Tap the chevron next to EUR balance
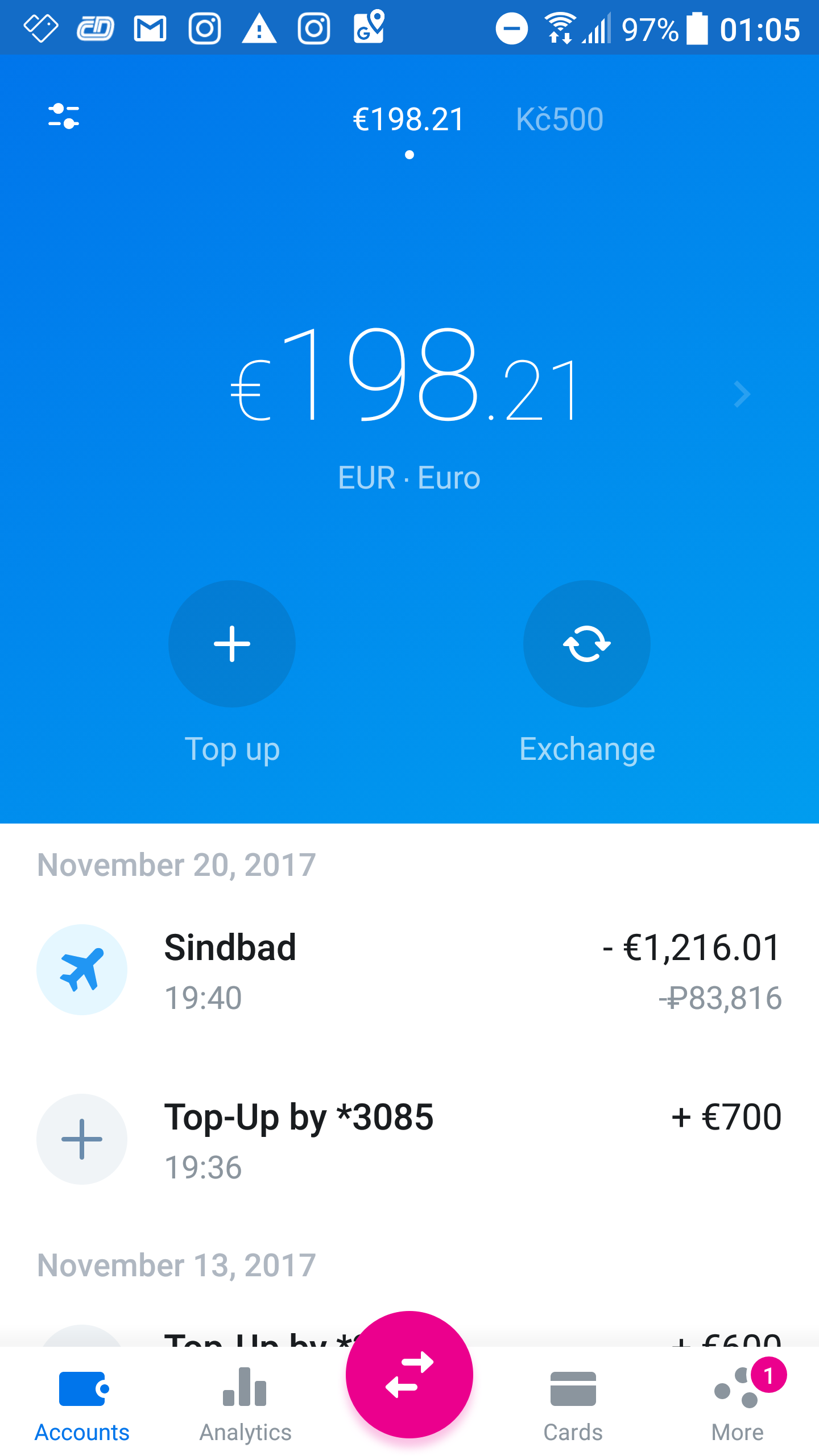 pyautogui.click(x=742, y=394)
